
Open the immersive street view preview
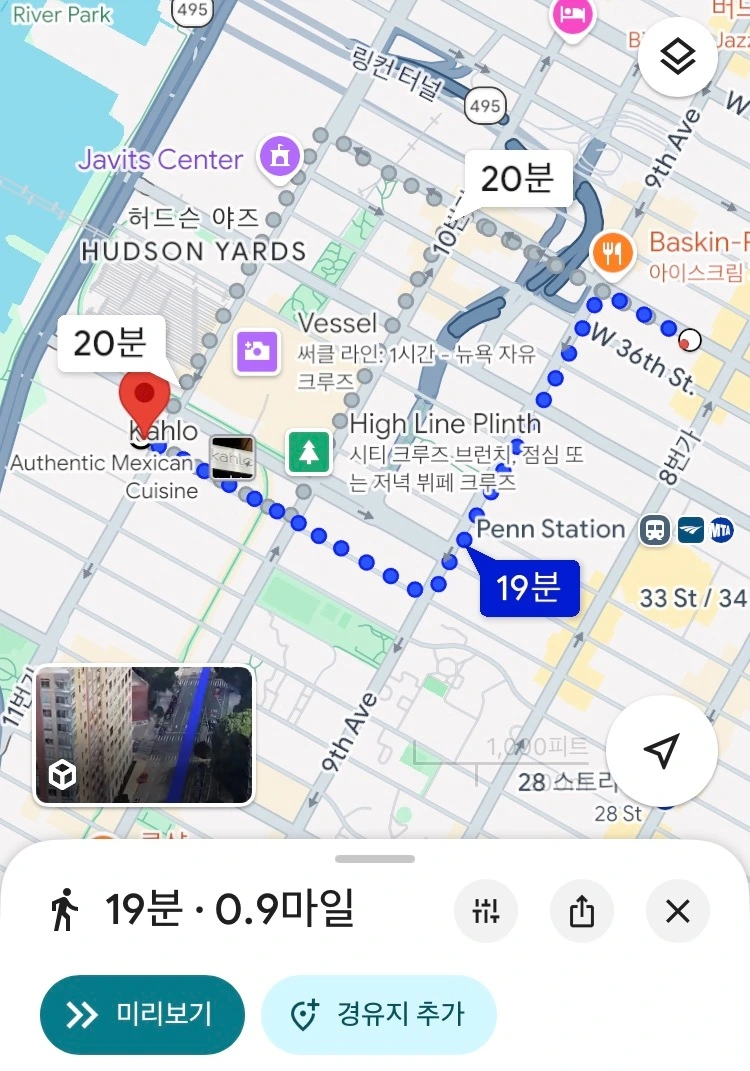coord(144,735)
